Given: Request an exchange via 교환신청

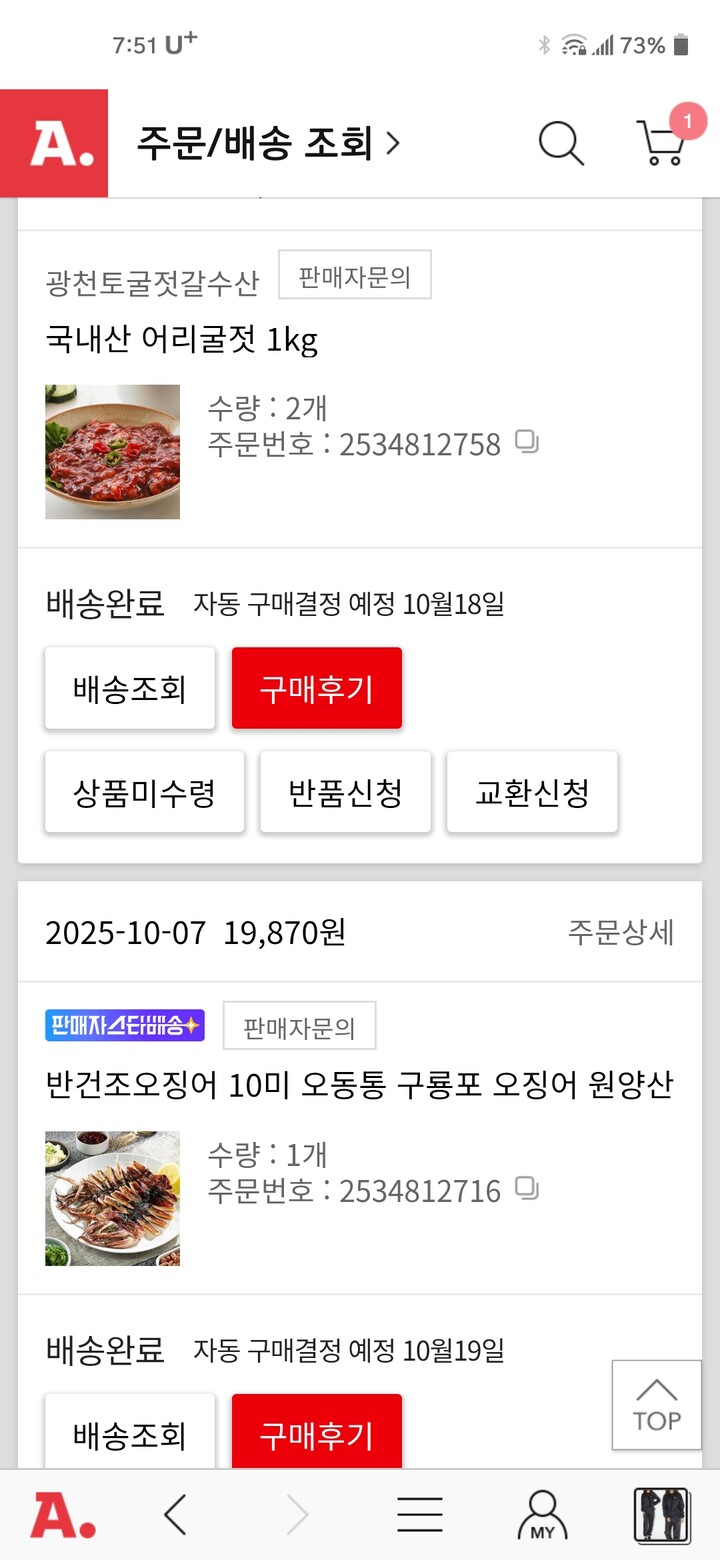Looking at the screenshot, I should pyautogui.click(x=532, y=791).
